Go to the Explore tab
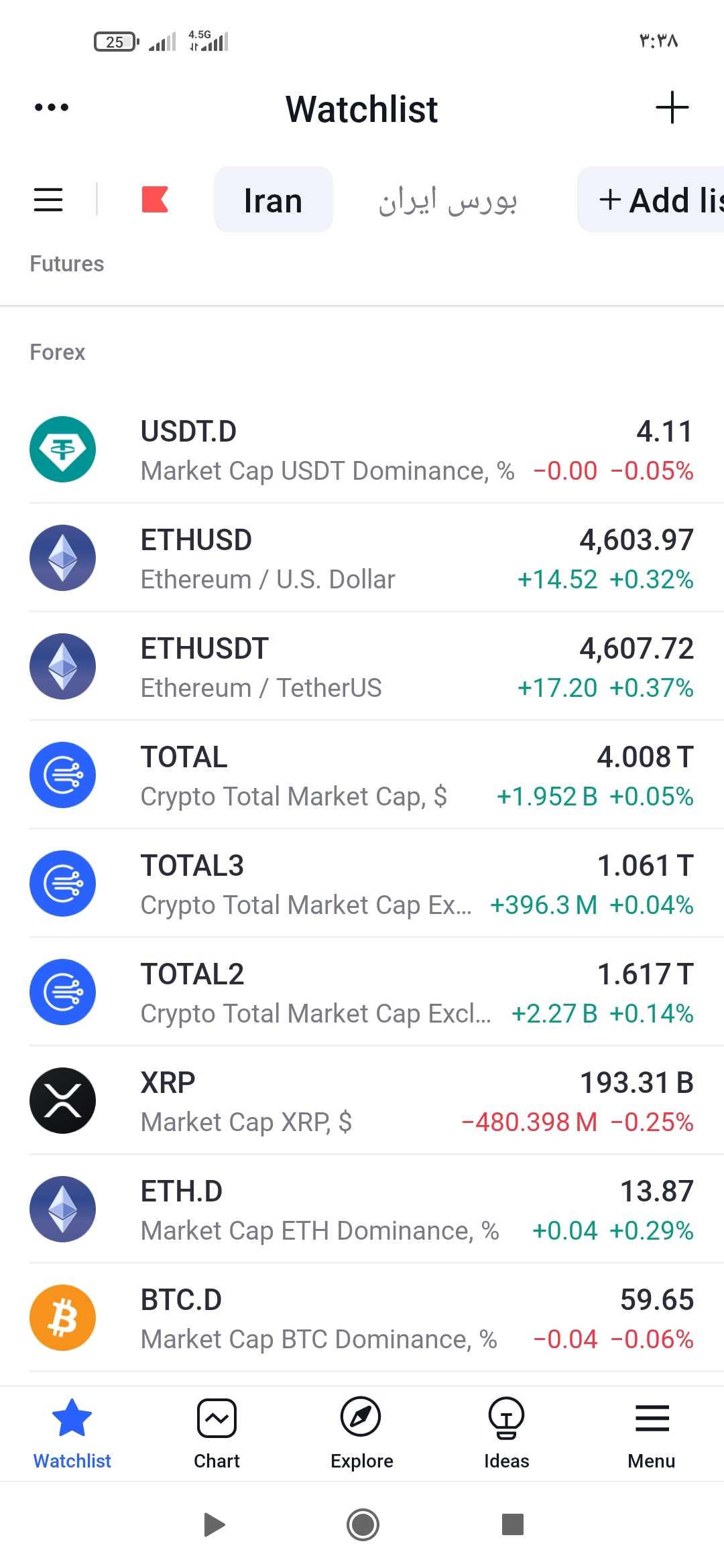Image resolution: width=724 pixels, height=1568 pixels. pyautogui.click(x=361, y=1433)
